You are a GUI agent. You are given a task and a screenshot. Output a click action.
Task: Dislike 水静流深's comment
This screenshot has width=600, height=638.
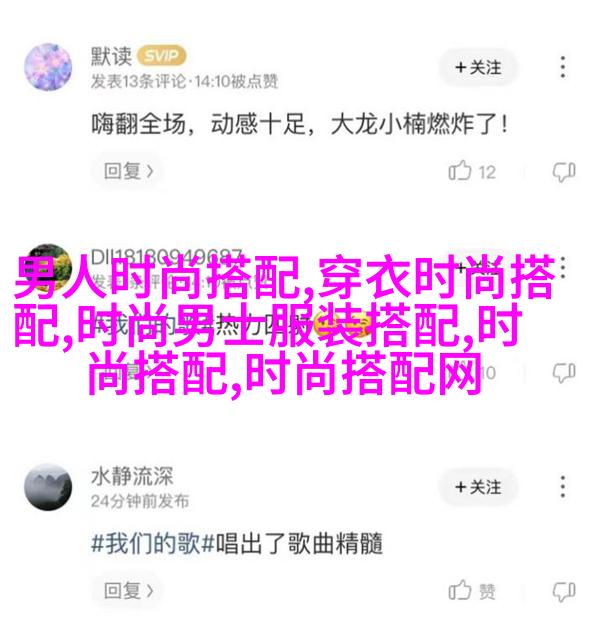tap(564, 590)
